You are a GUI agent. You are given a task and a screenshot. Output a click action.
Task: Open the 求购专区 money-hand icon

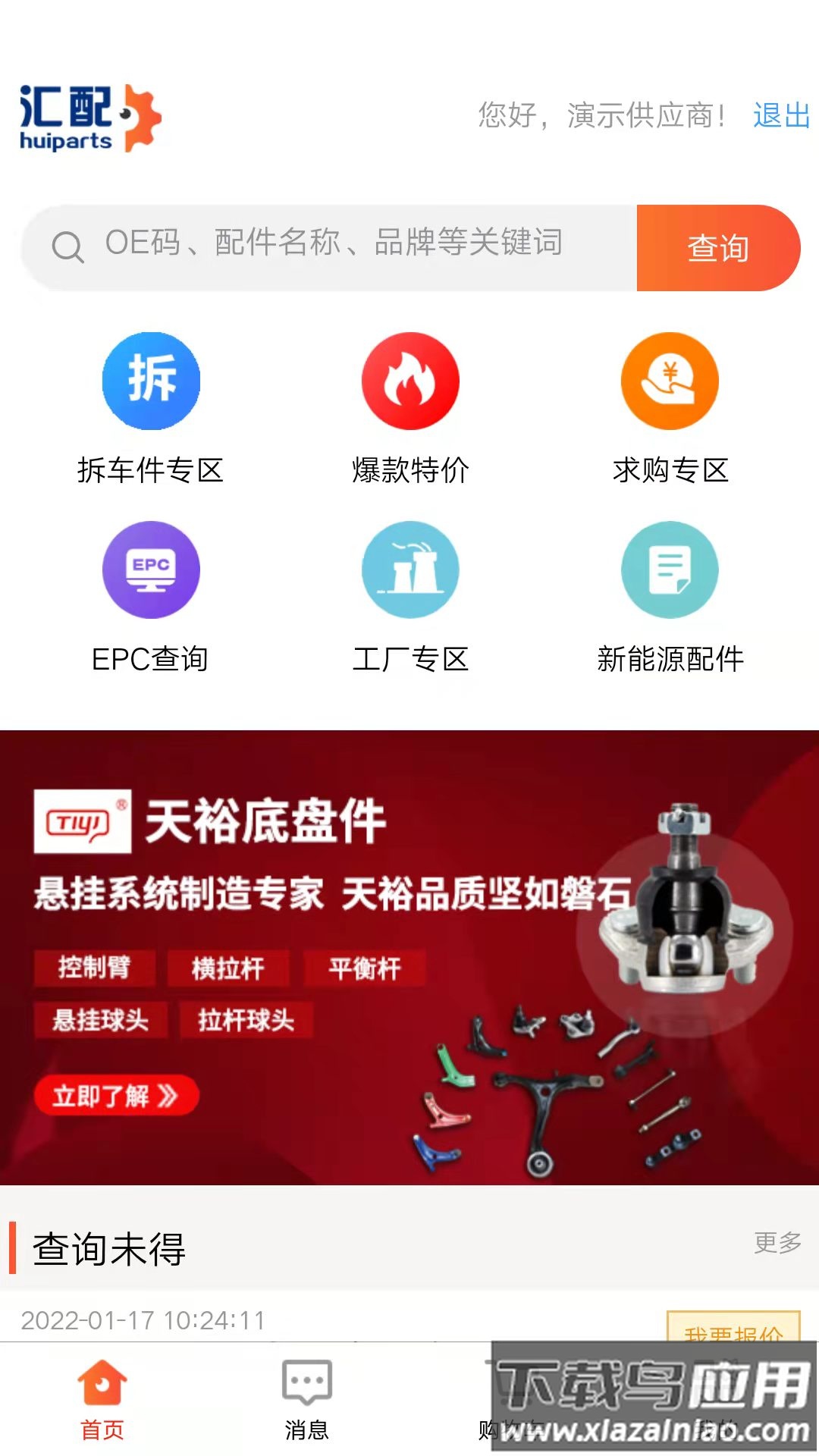pos(670,381)
